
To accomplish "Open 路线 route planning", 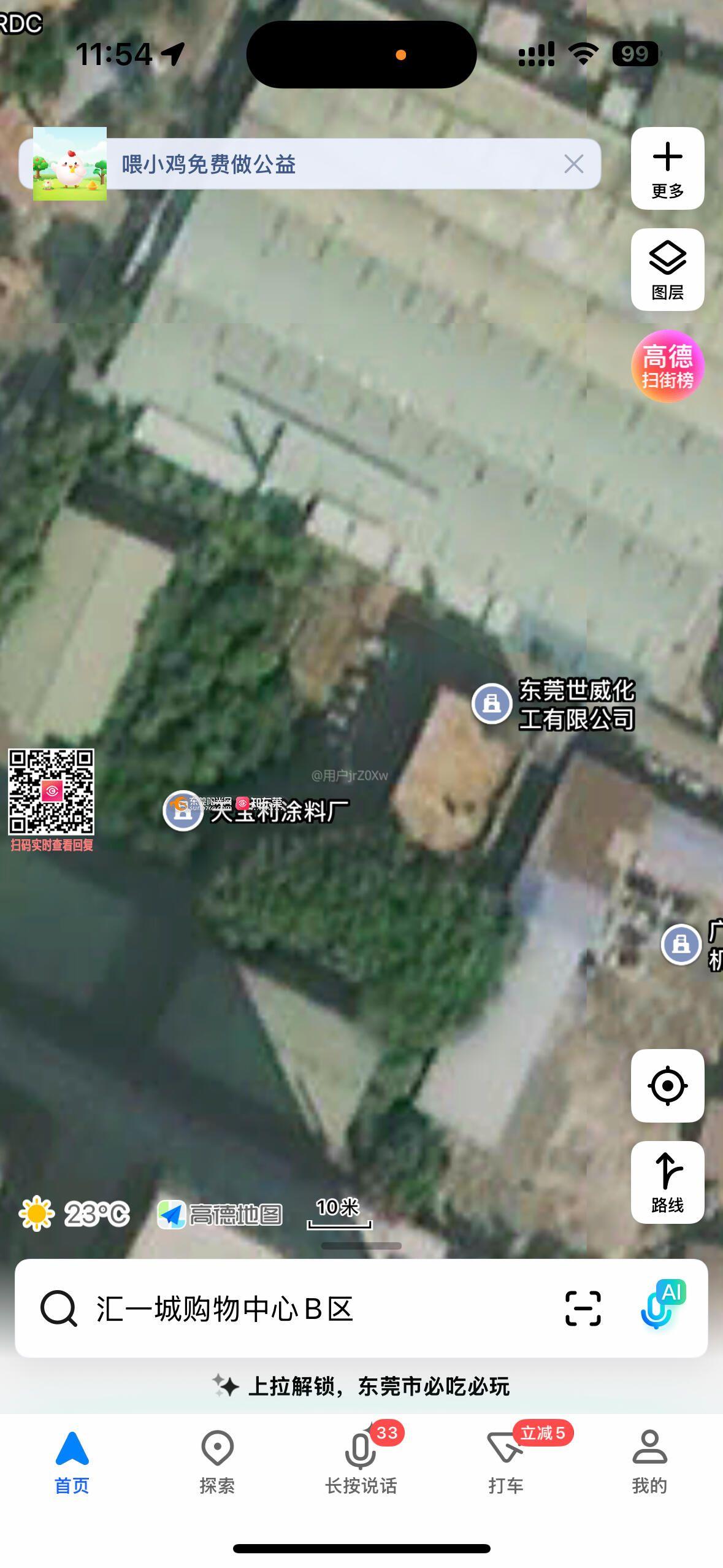I will 667,1182.
